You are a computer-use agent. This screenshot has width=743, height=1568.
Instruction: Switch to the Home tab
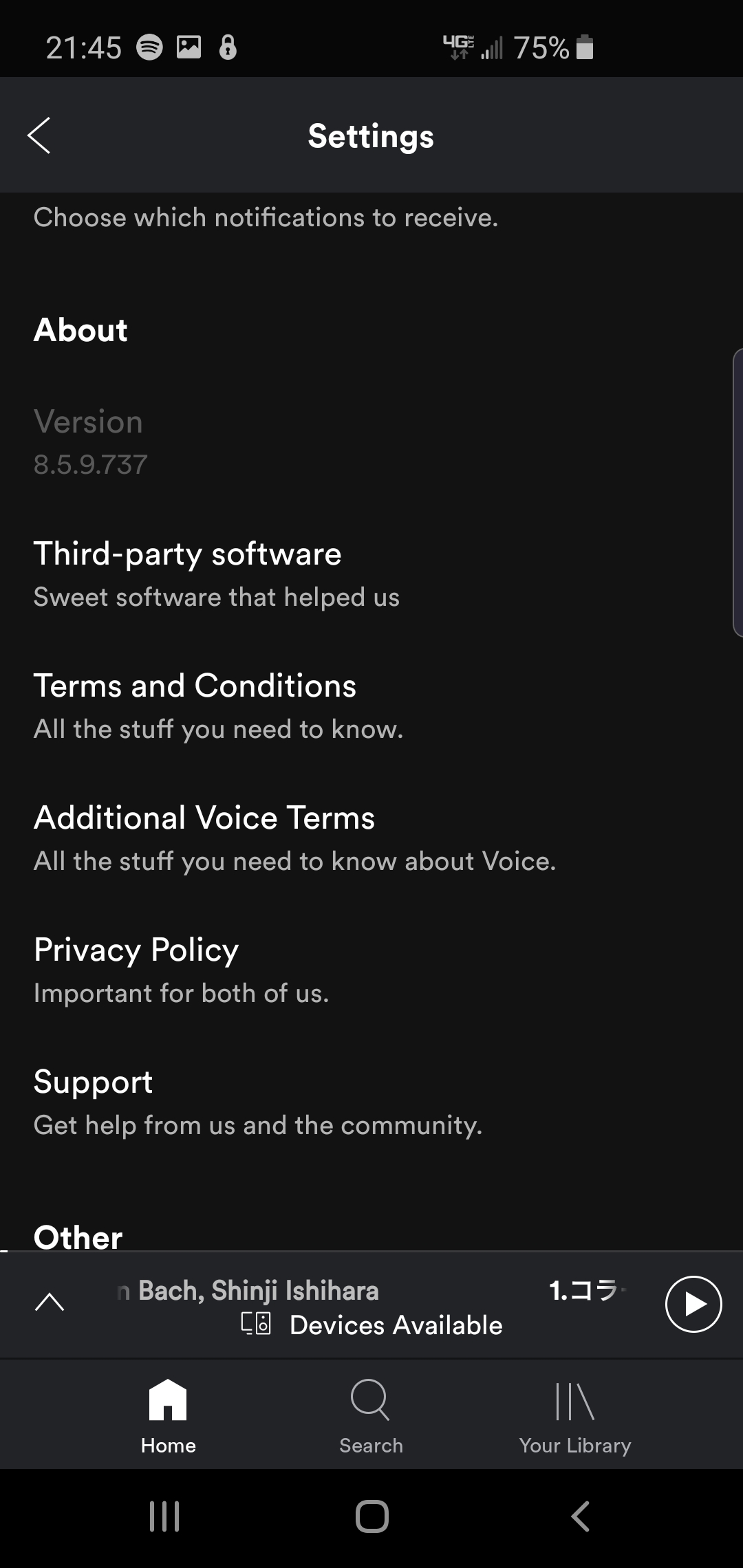pos(168,1417)
